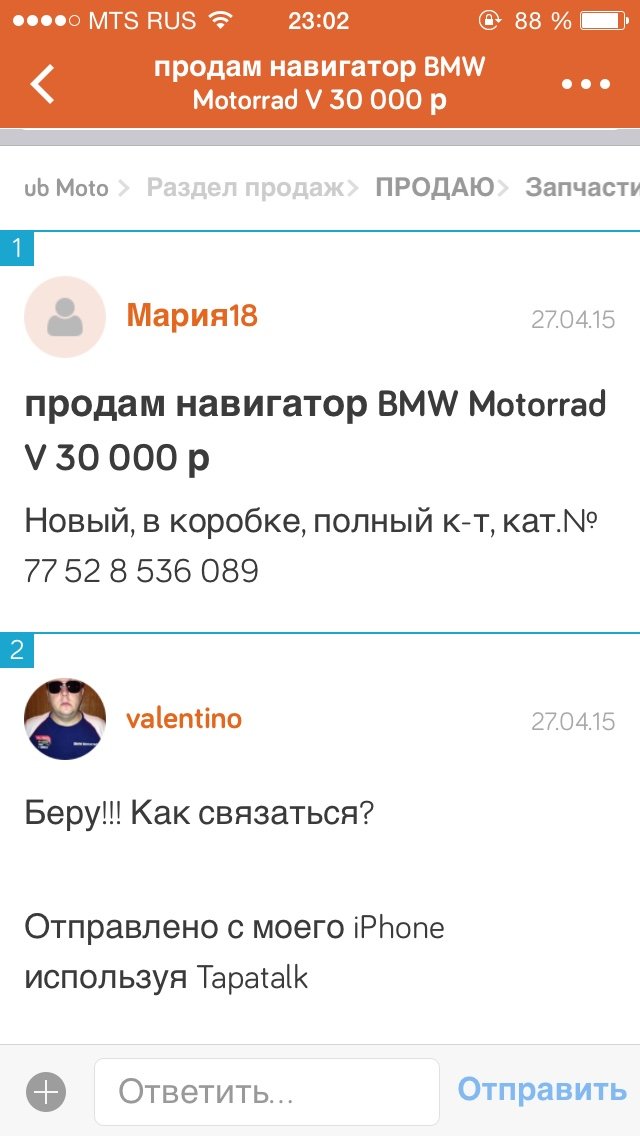Tap the Отправить send button
The width and height of the screenshot is (640, 1136).
[x=542, y=1089]
